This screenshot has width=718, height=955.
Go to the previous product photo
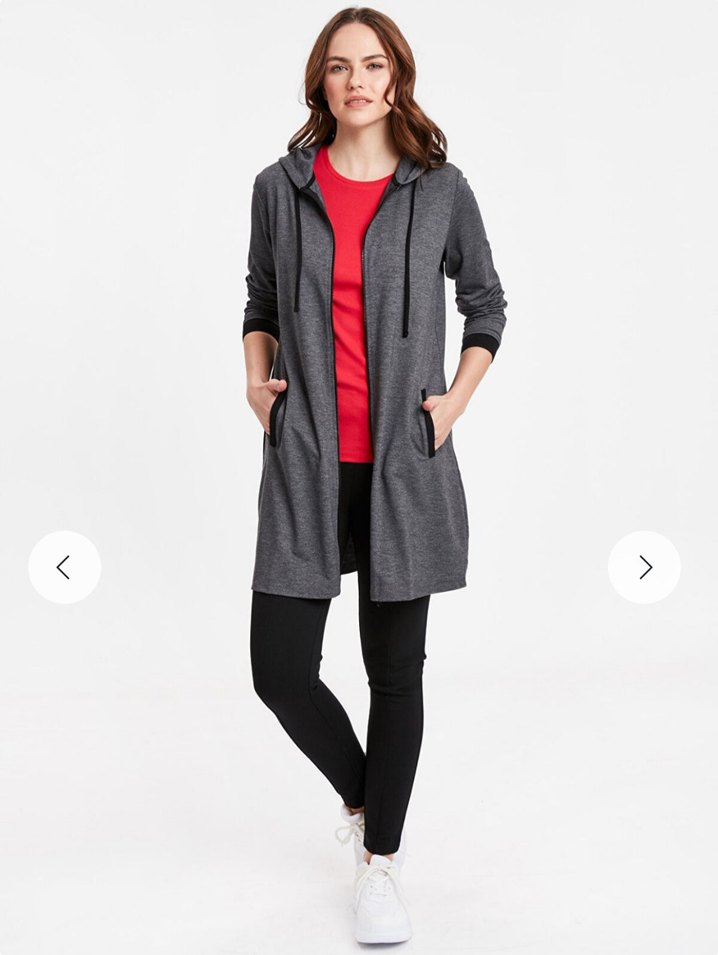[64, 567]
